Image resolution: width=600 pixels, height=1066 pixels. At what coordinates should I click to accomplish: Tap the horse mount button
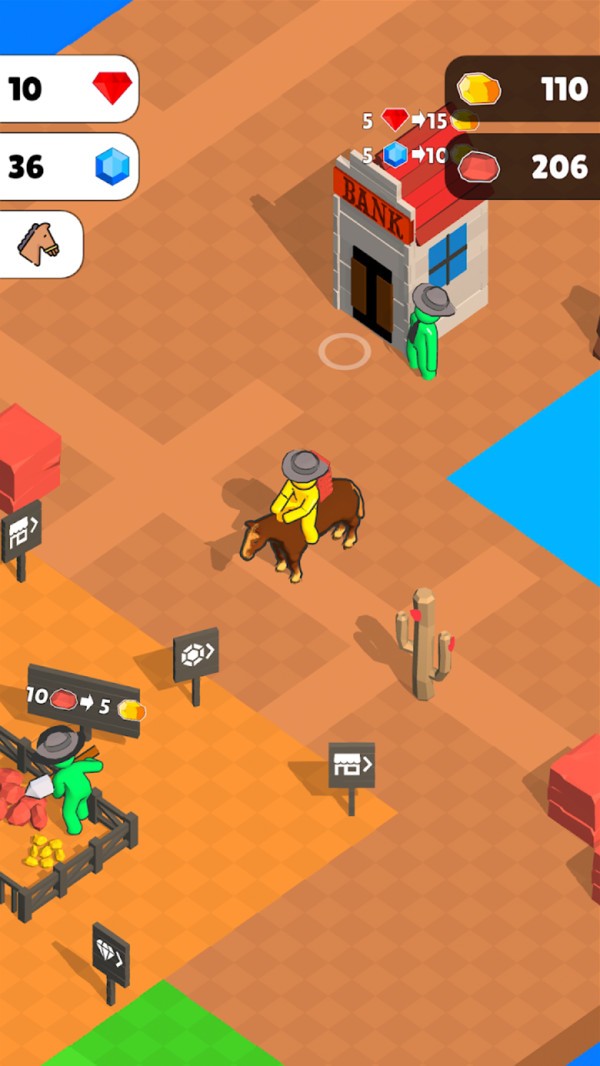point(38,244)
